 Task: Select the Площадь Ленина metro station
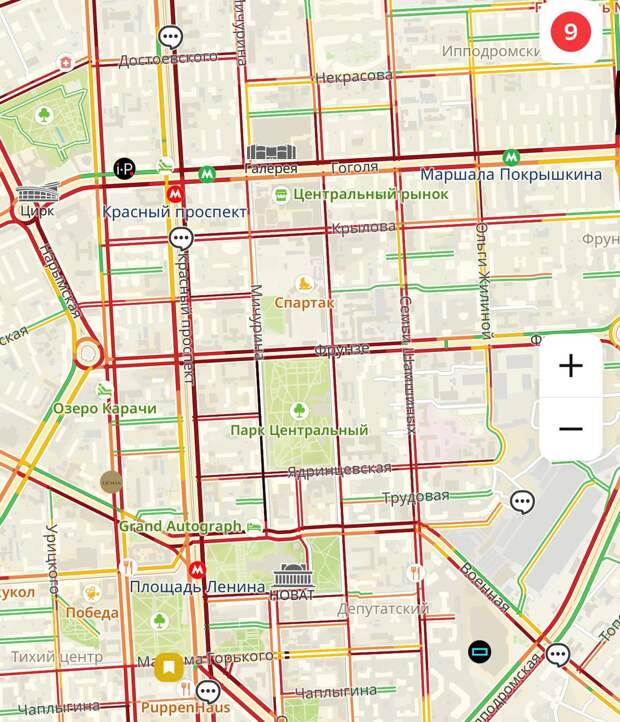[197, 569]
